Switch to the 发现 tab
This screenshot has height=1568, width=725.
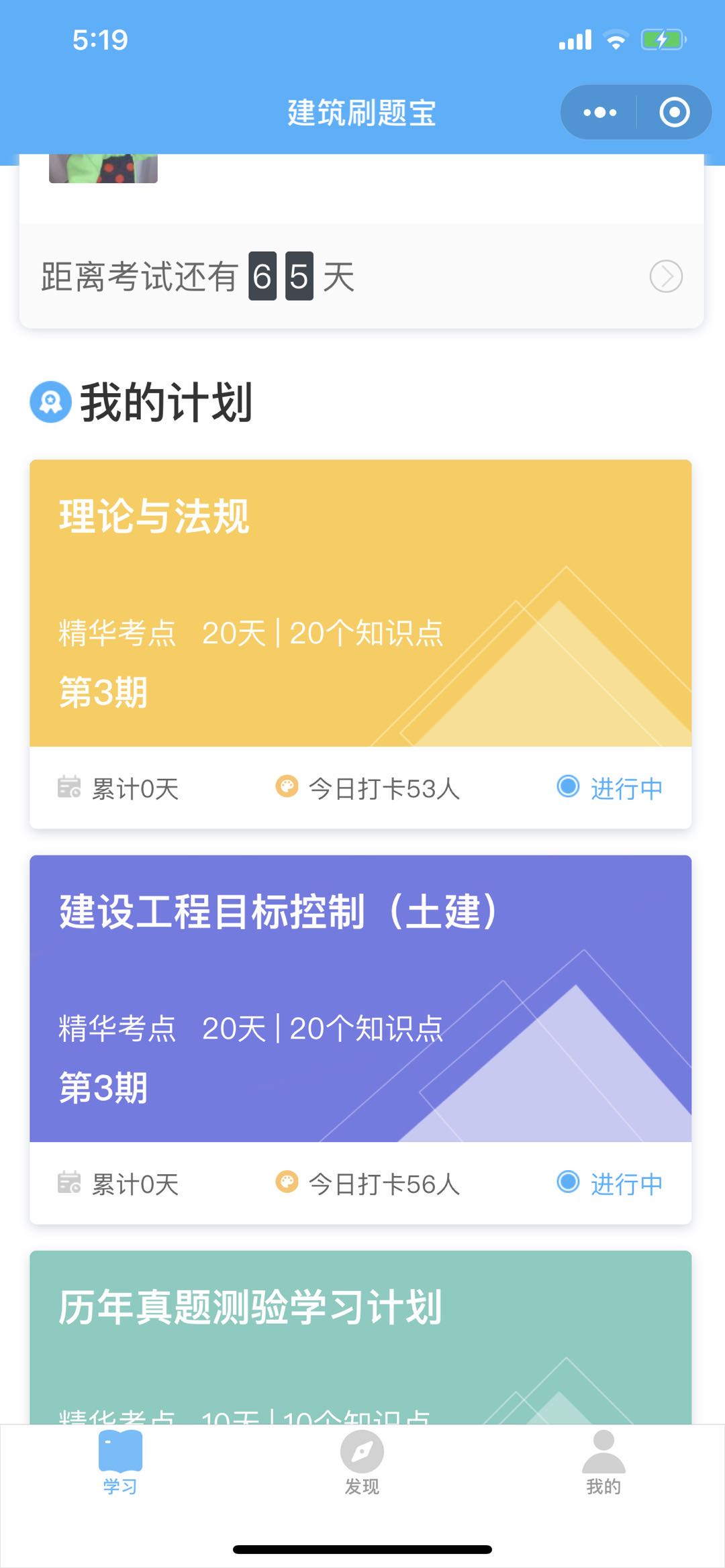point(362,1463)
